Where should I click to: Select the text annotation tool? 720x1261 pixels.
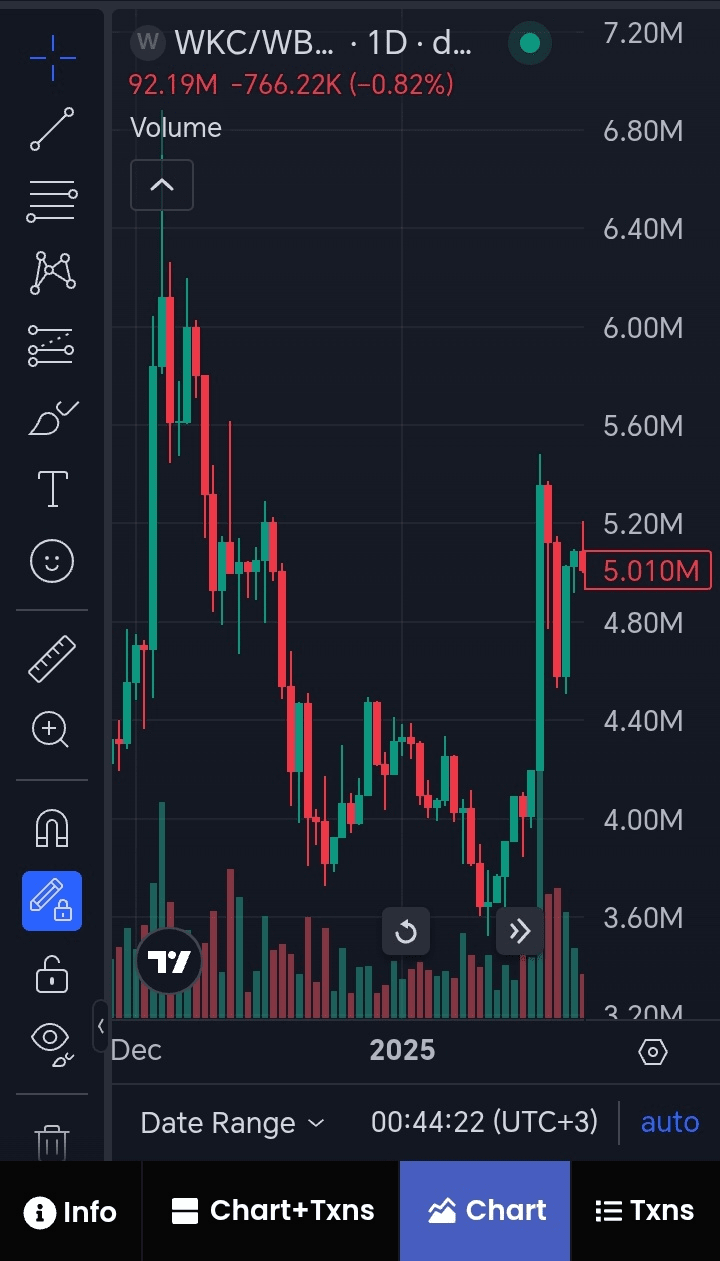point(52,489)
